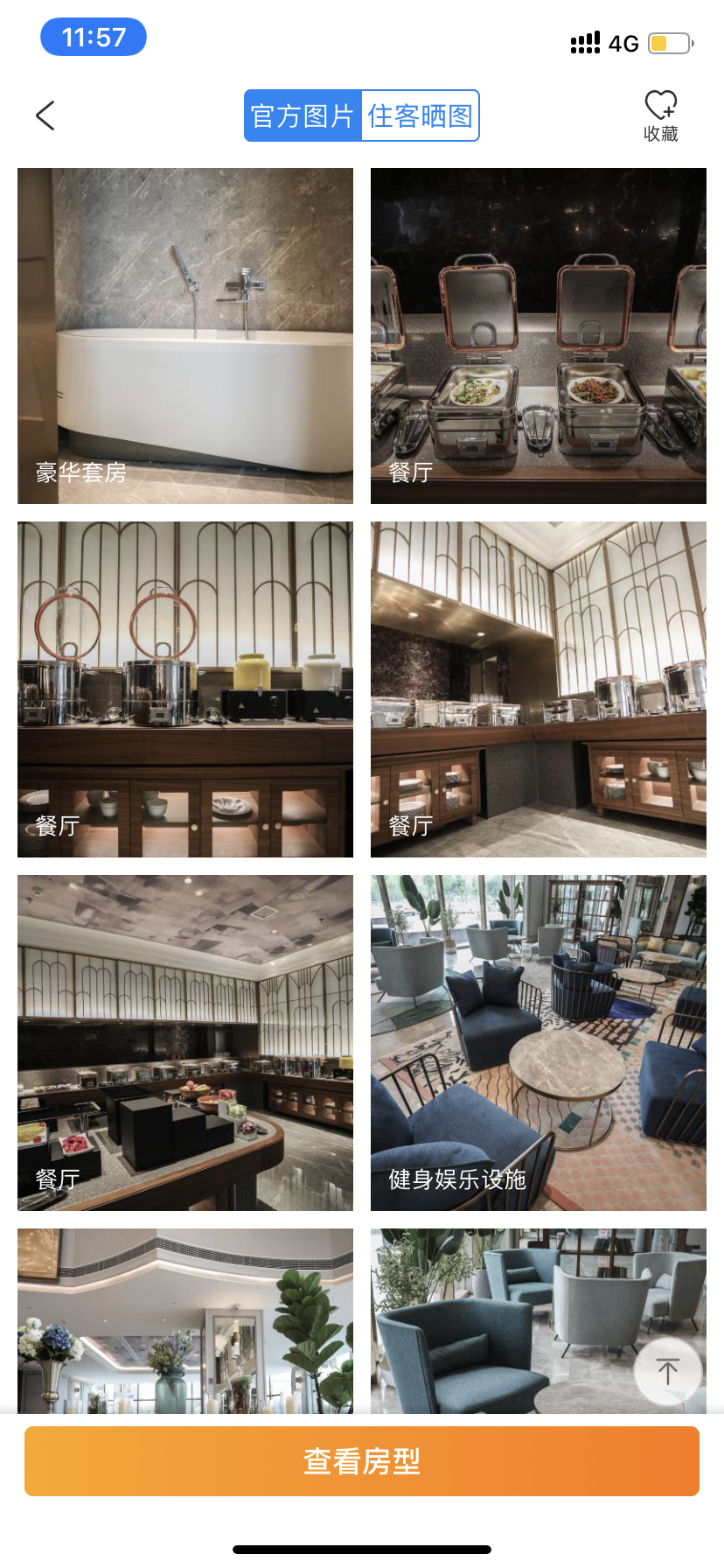724x1568 pixels.
Task: Add this hotel to 收藏 favorites
Action: 660,115
